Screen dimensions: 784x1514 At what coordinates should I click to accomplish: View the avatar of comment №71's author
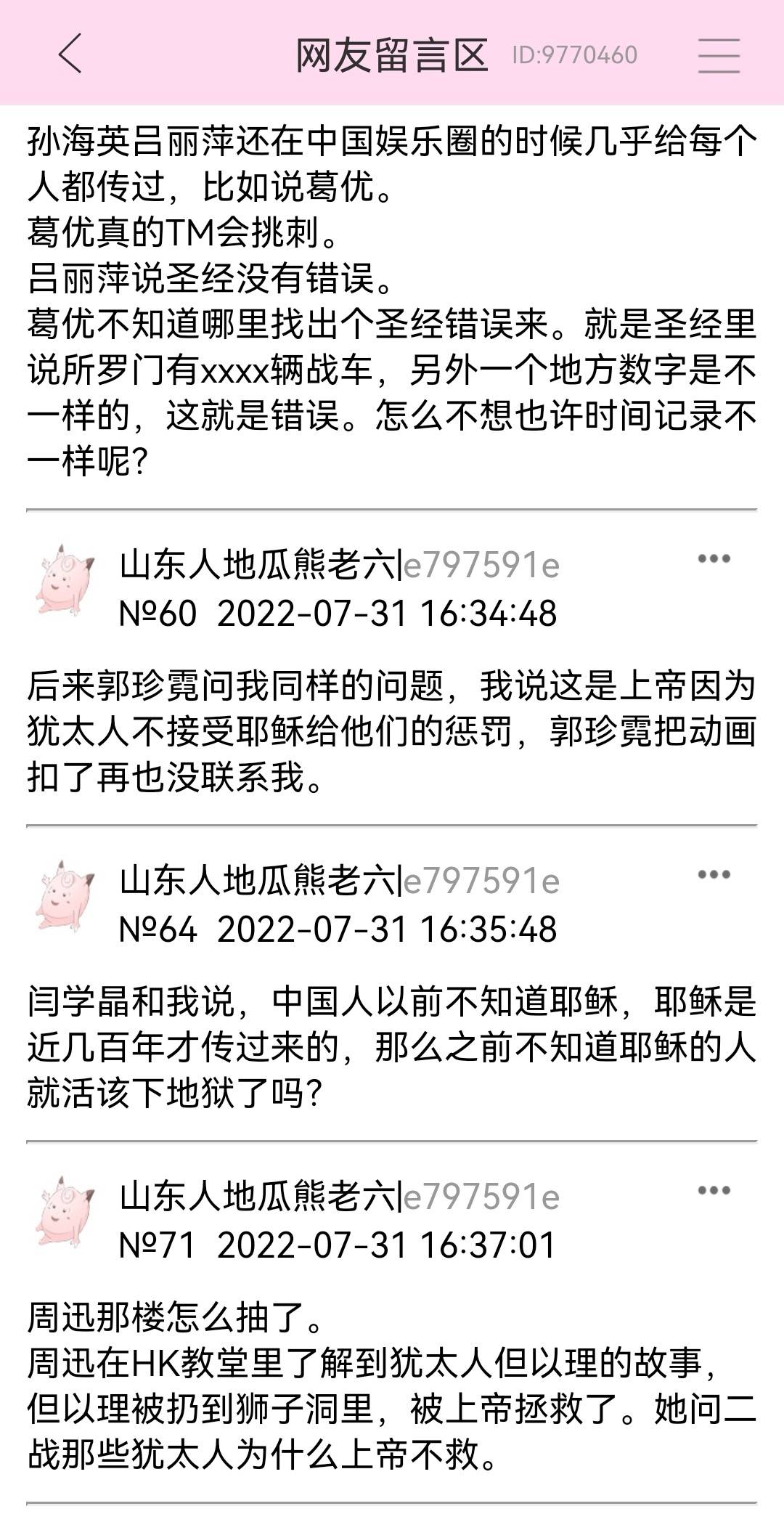coord(65,1213)
